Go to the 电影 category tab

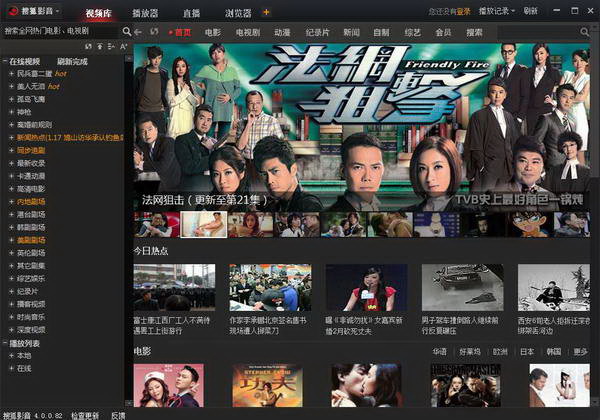point(213,32)
